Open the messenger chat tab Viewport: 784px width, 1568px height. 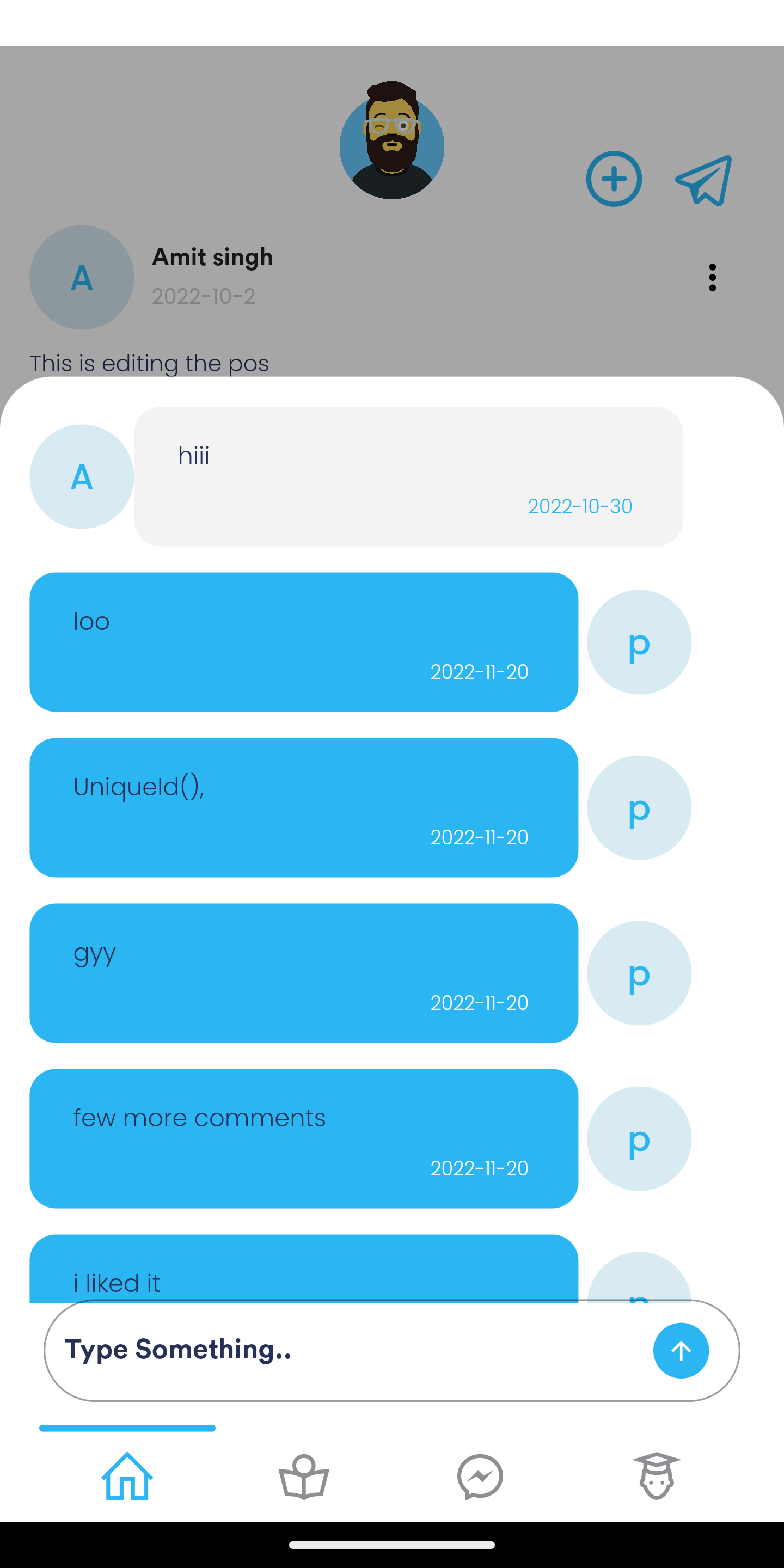coord(480,1477)
